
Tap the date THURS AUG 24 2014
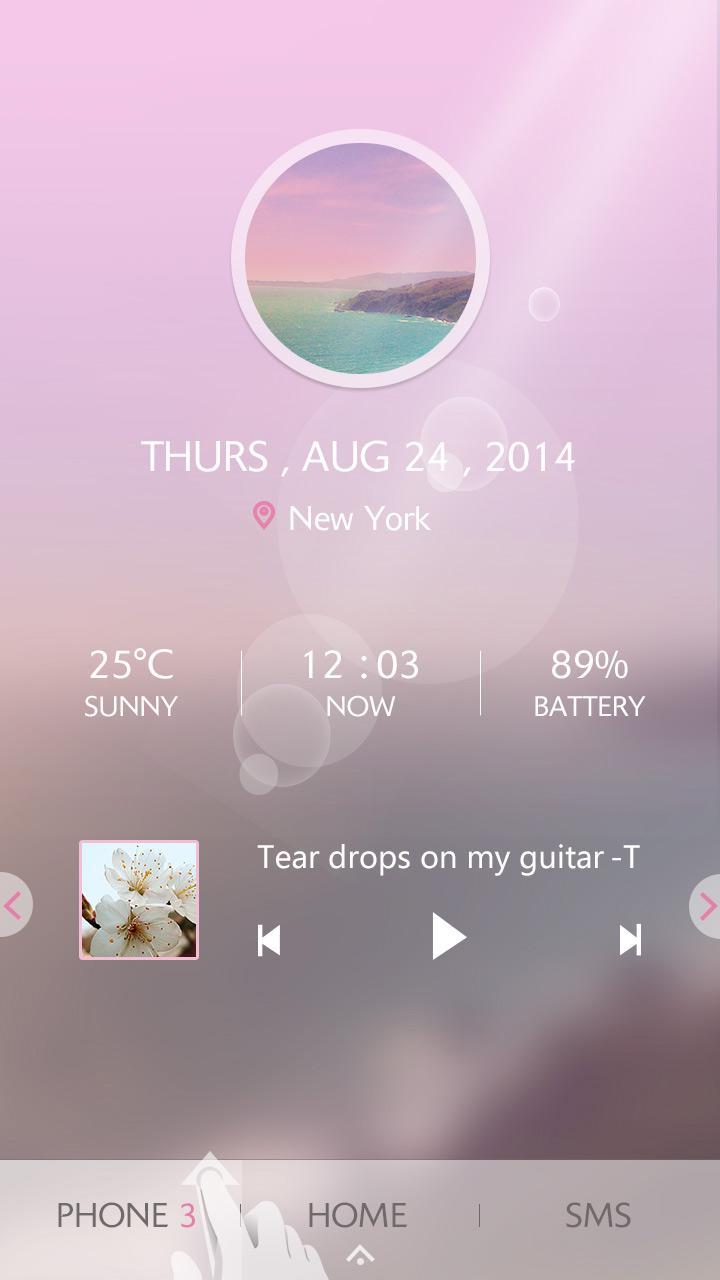pos(358,456)
